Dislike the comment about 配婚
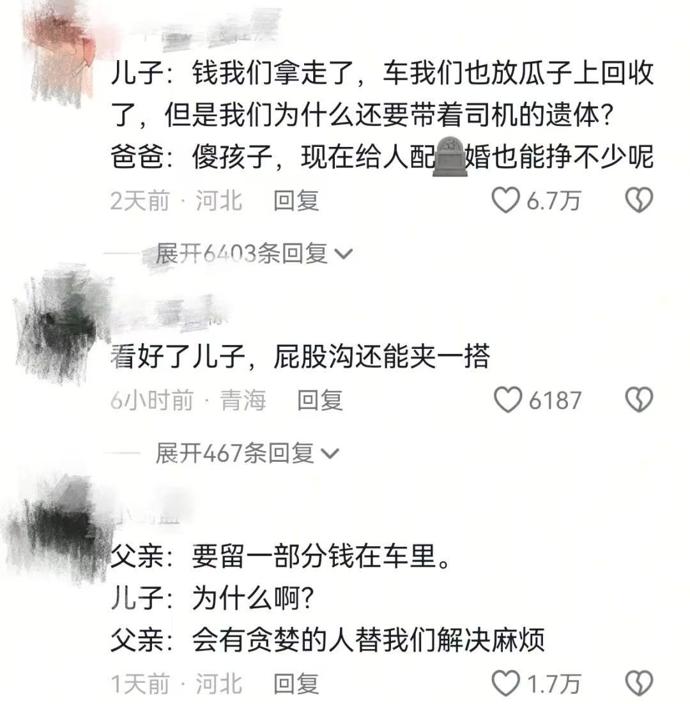Viewport: 690px width, 704px height. pos(638,201)
